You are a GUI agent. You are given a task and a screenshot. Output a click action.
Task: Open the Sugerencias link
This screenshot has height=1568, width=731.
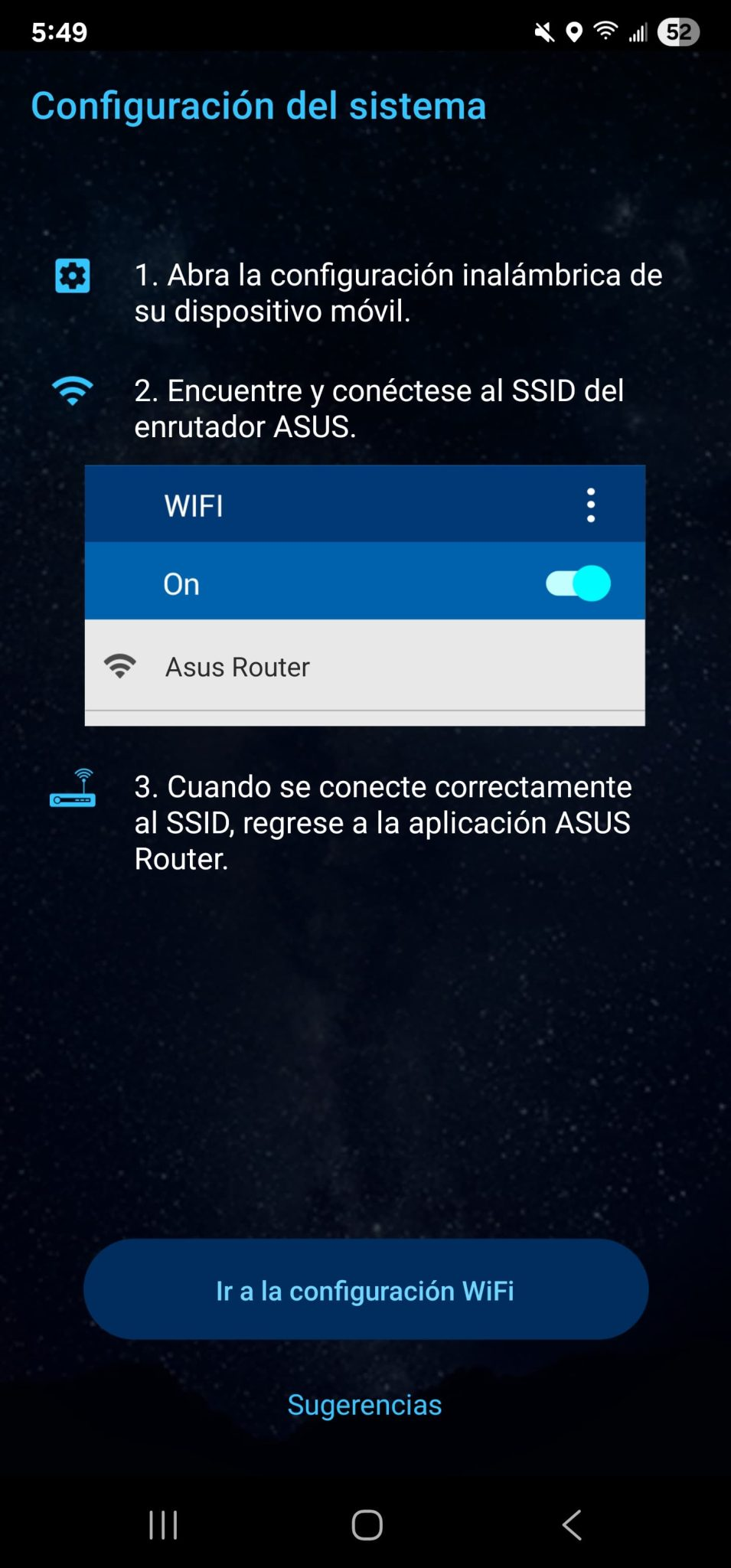pyautogui.click(x=364, y=1405)
